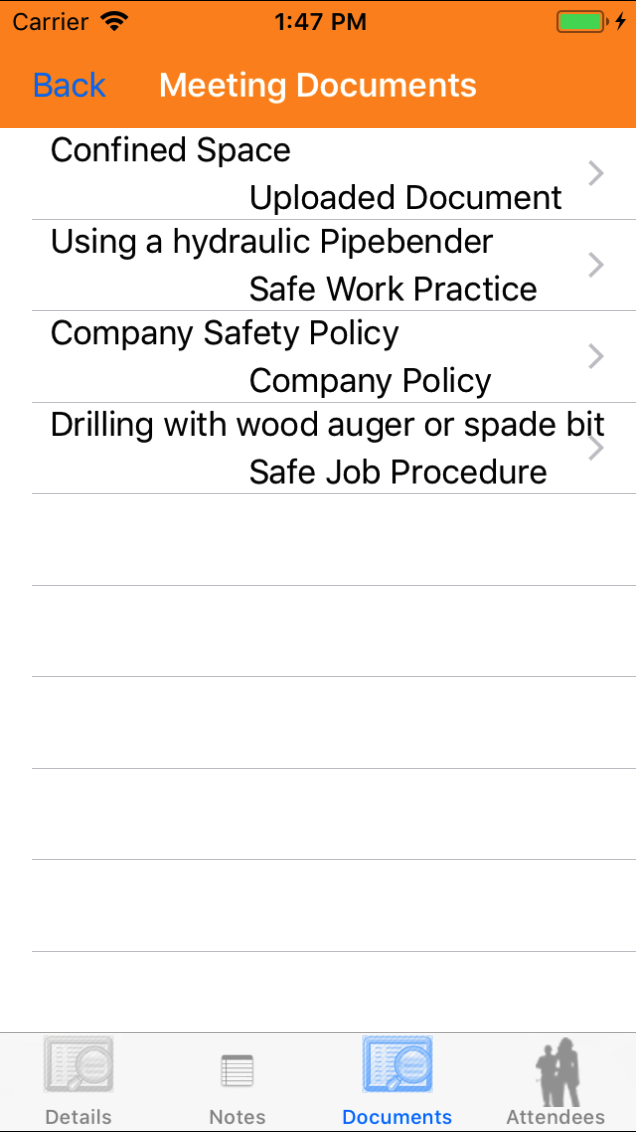The height and width of the screenshot is (1132, 636).
Task: Switch to the Notes tab
Action: point(237,1082)
